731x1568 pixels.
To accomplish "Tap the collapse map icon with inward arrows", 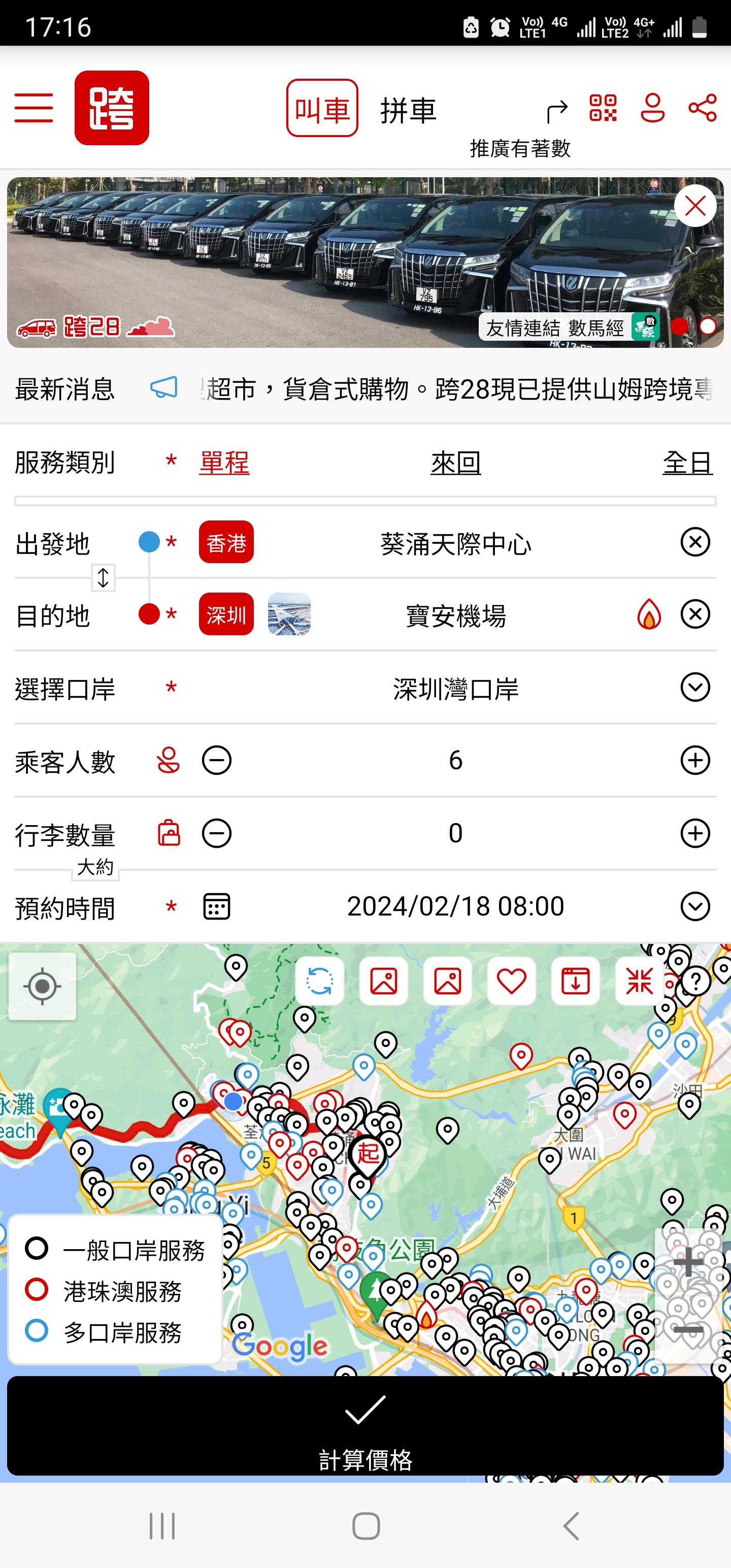I will [x=639, y=981].
